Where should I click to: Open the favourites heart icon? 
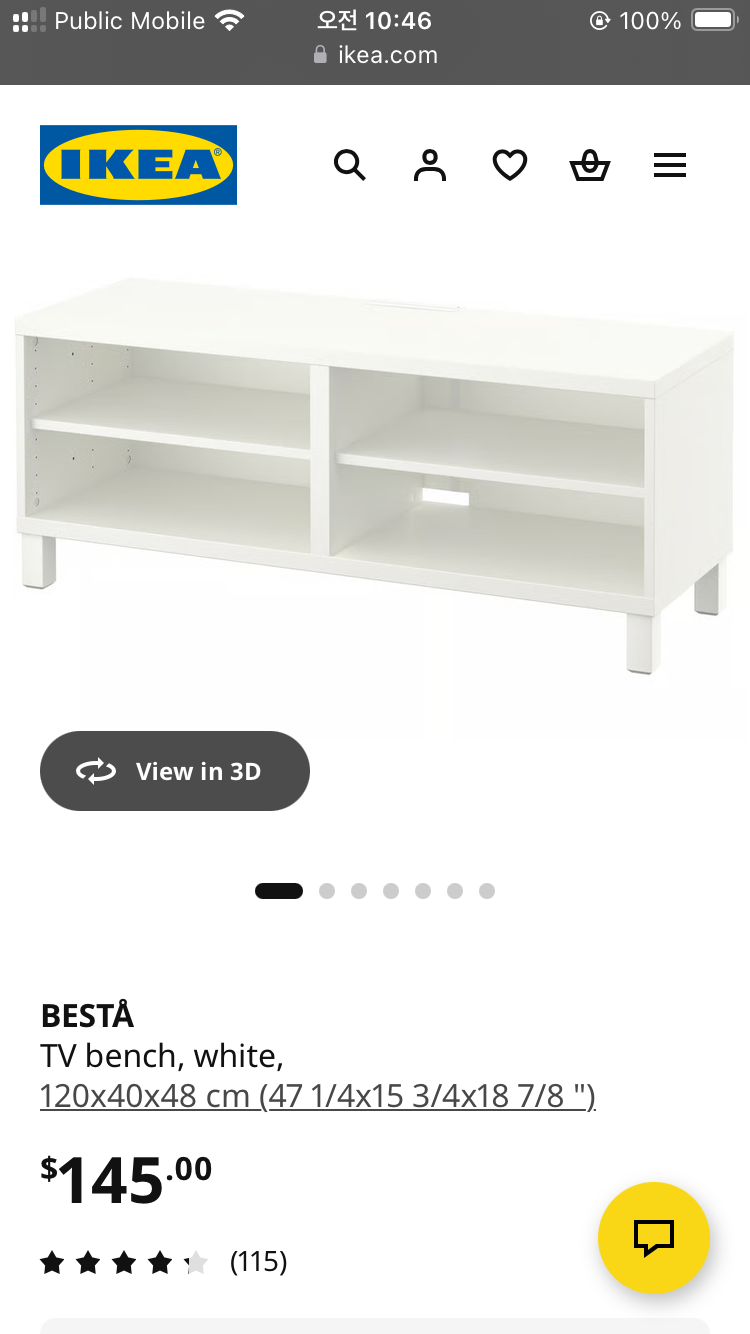(x=510, y=165)
